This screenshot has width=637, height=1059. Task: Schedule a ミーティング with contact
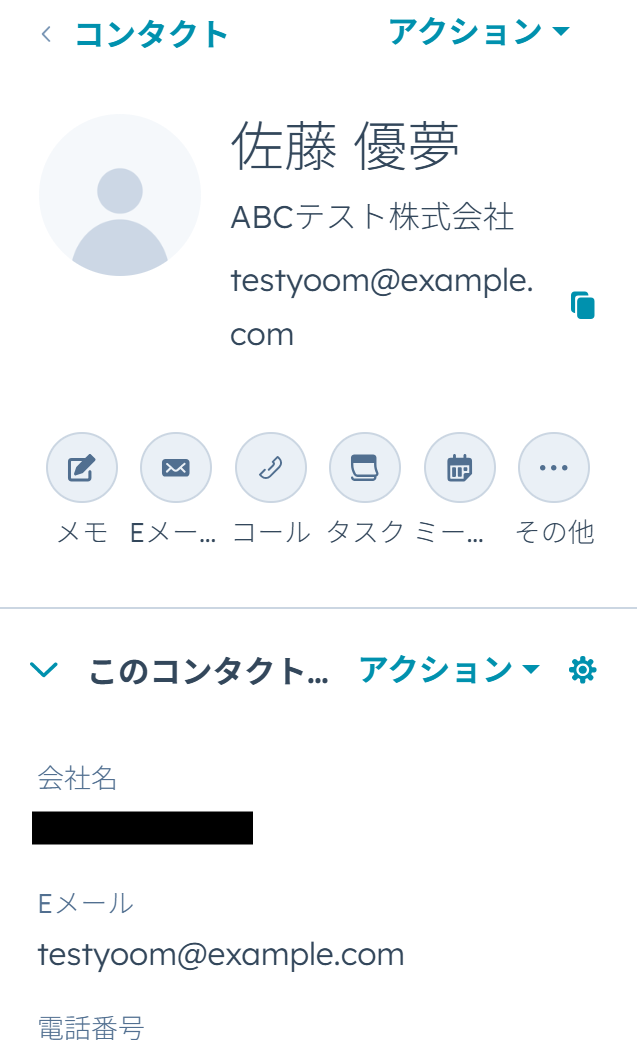point(460,467)
